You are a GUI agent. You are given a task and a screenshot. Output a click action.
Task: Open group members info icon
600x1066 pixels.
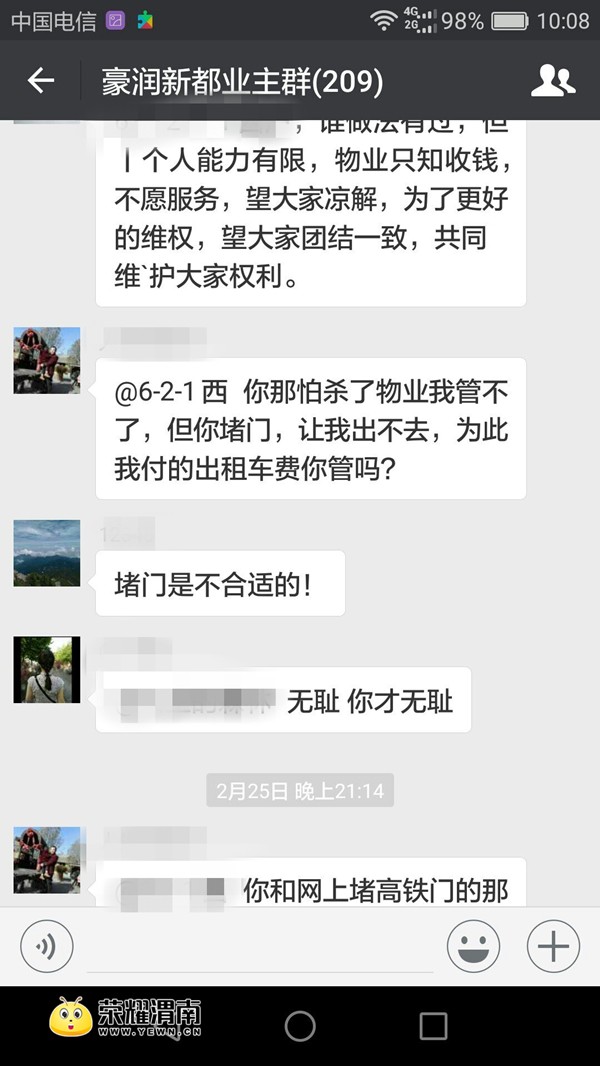click(552, 81)
